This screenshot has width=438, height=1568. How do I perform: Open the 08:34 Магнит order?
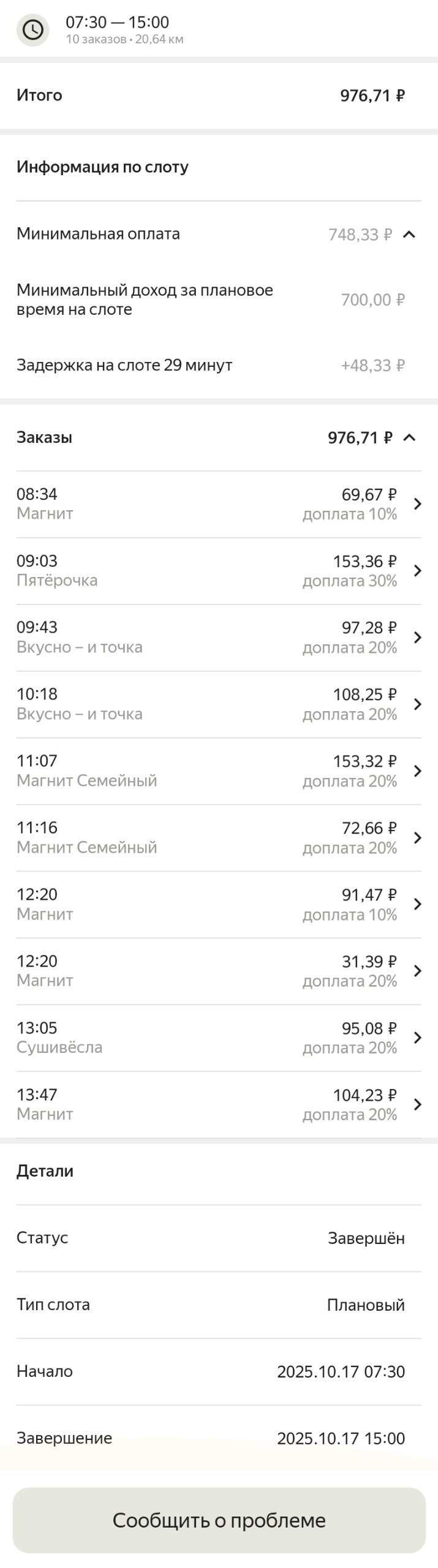[x=219, y=504]
